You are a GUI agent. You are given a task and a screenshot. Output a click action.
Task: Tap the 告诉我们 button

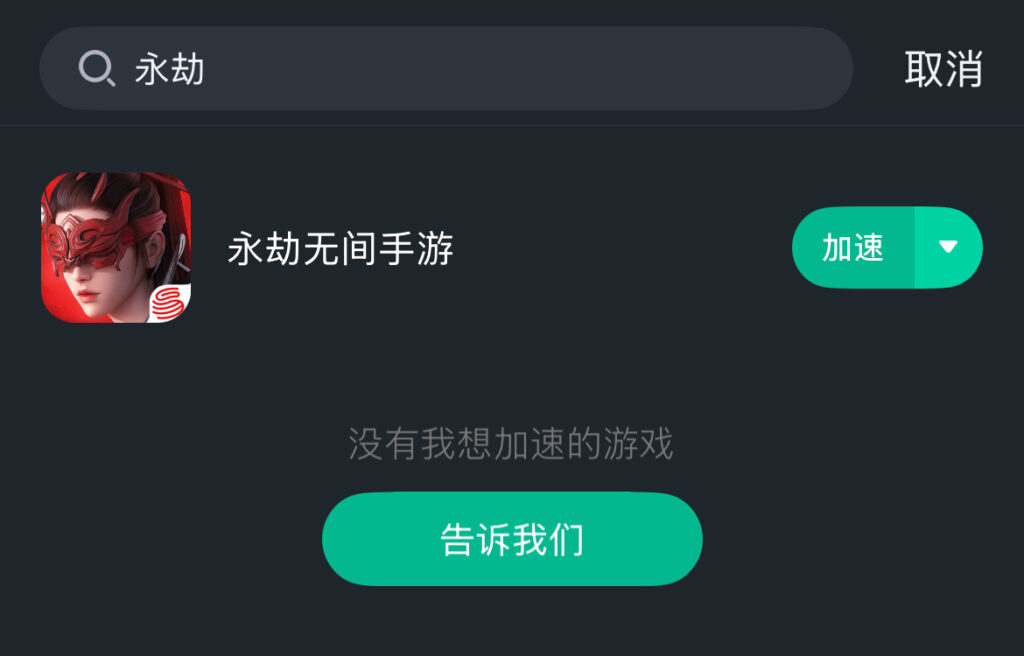point(512,539)
